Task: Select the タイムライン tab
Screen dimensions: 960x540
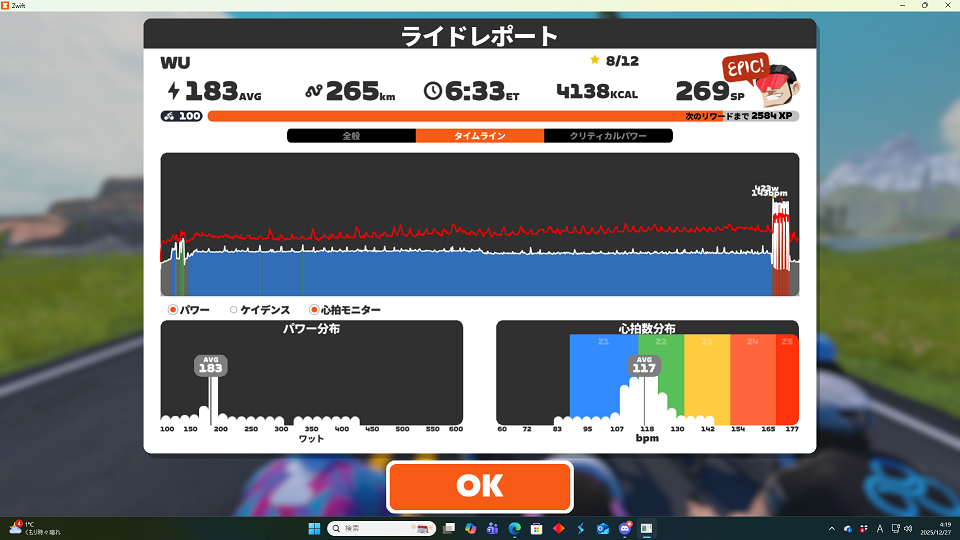Action: 480,135
